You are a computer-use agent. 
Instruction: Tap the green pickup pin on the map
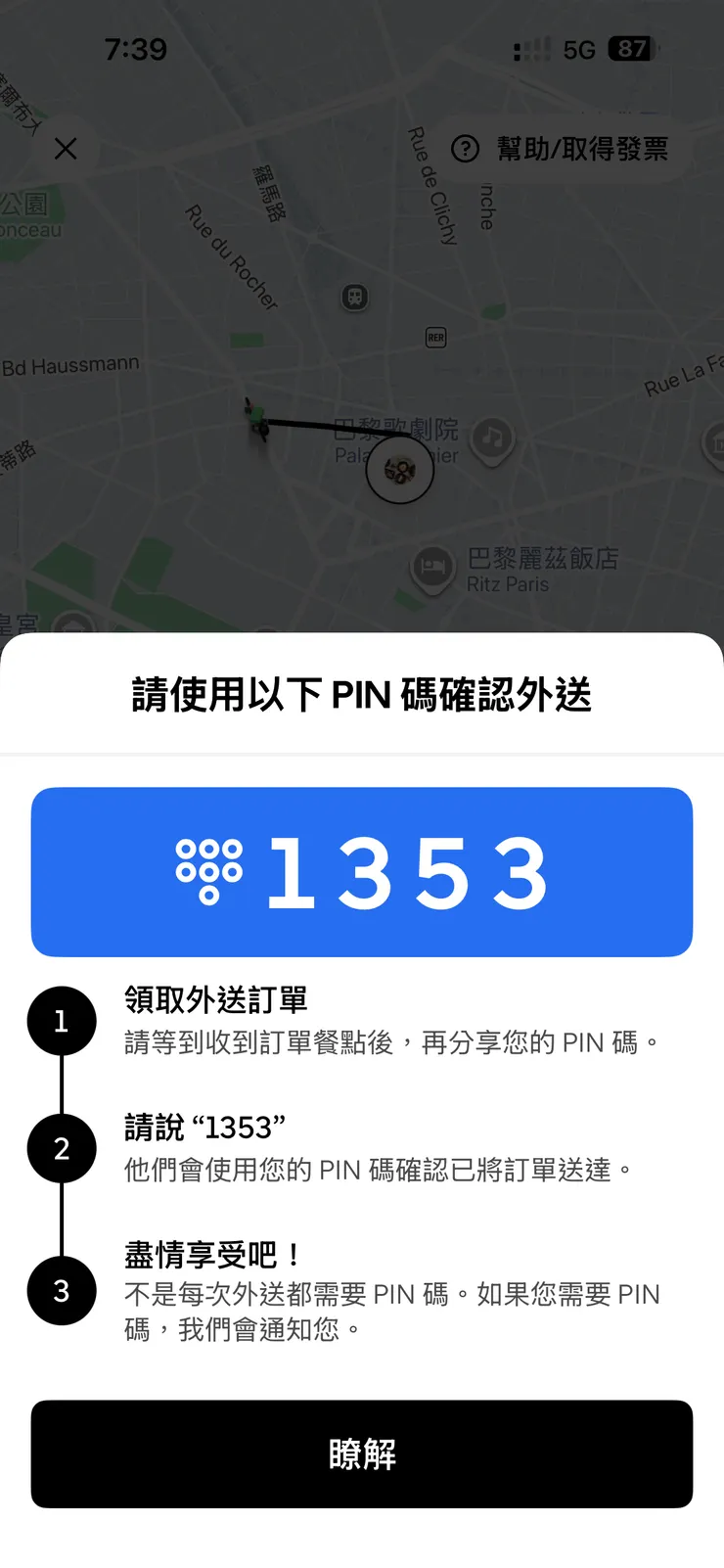coord(258,415)
